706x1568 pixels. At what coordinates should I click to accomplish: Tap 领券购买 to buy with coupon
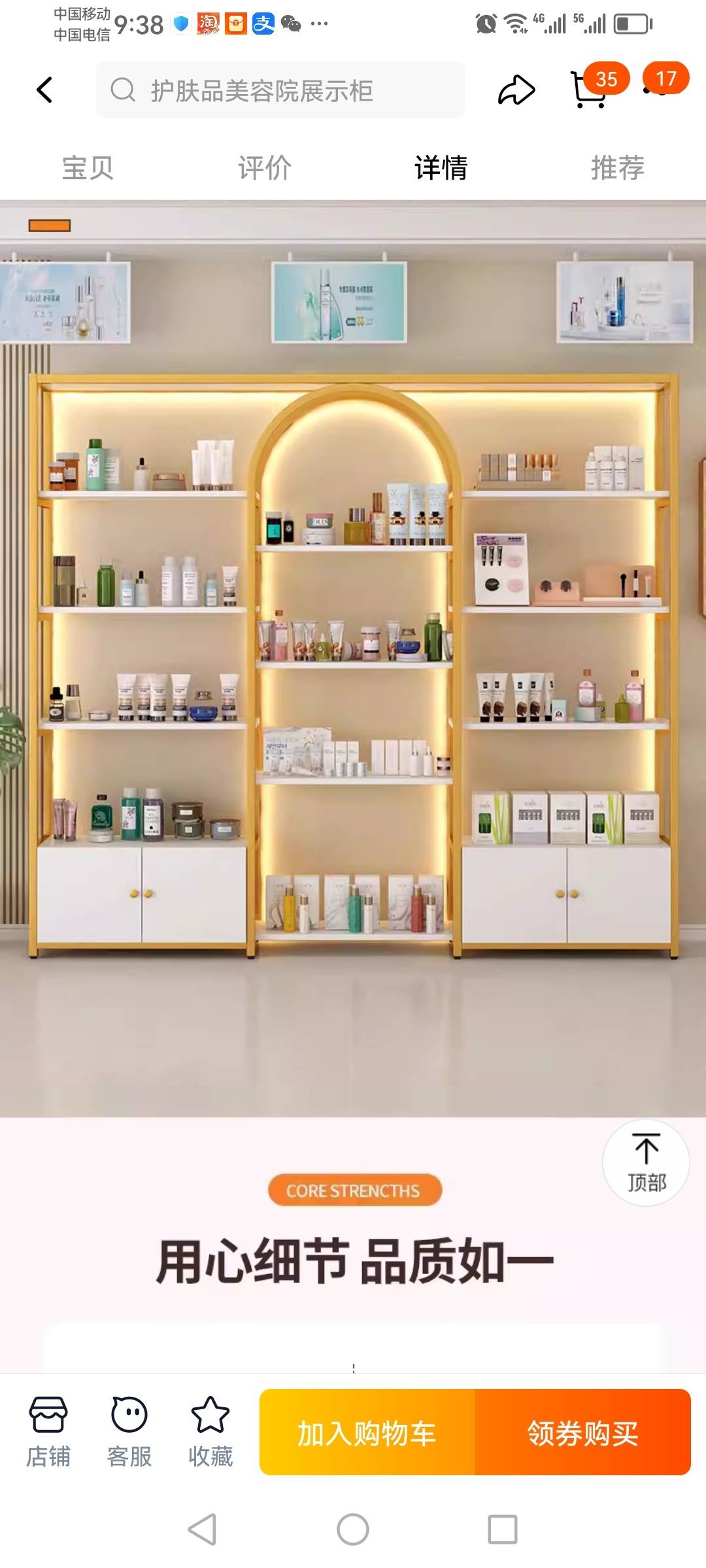(x=583, y=1432)
